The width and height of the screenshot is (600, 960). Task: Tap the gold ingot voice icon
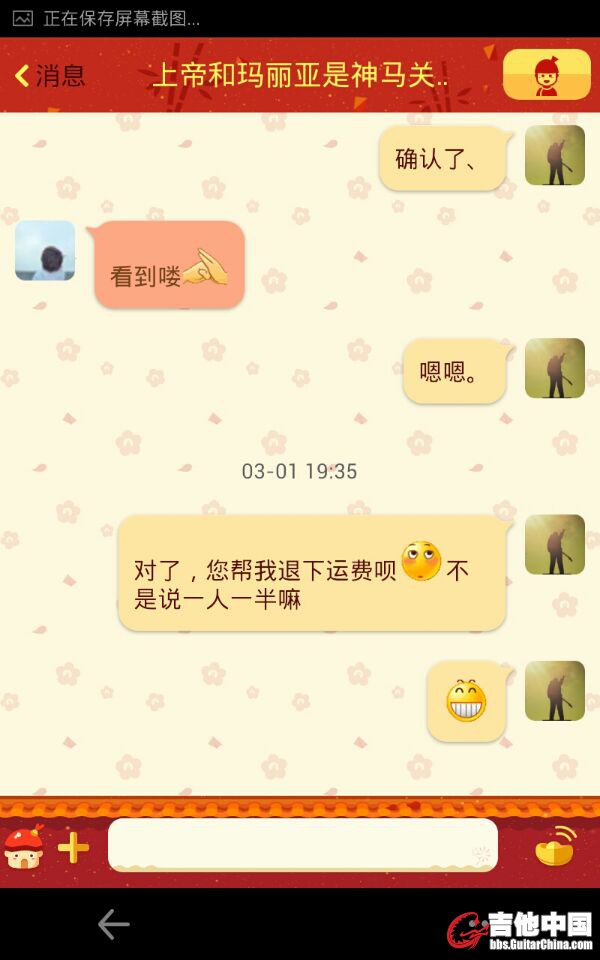(x=555, y=846)
